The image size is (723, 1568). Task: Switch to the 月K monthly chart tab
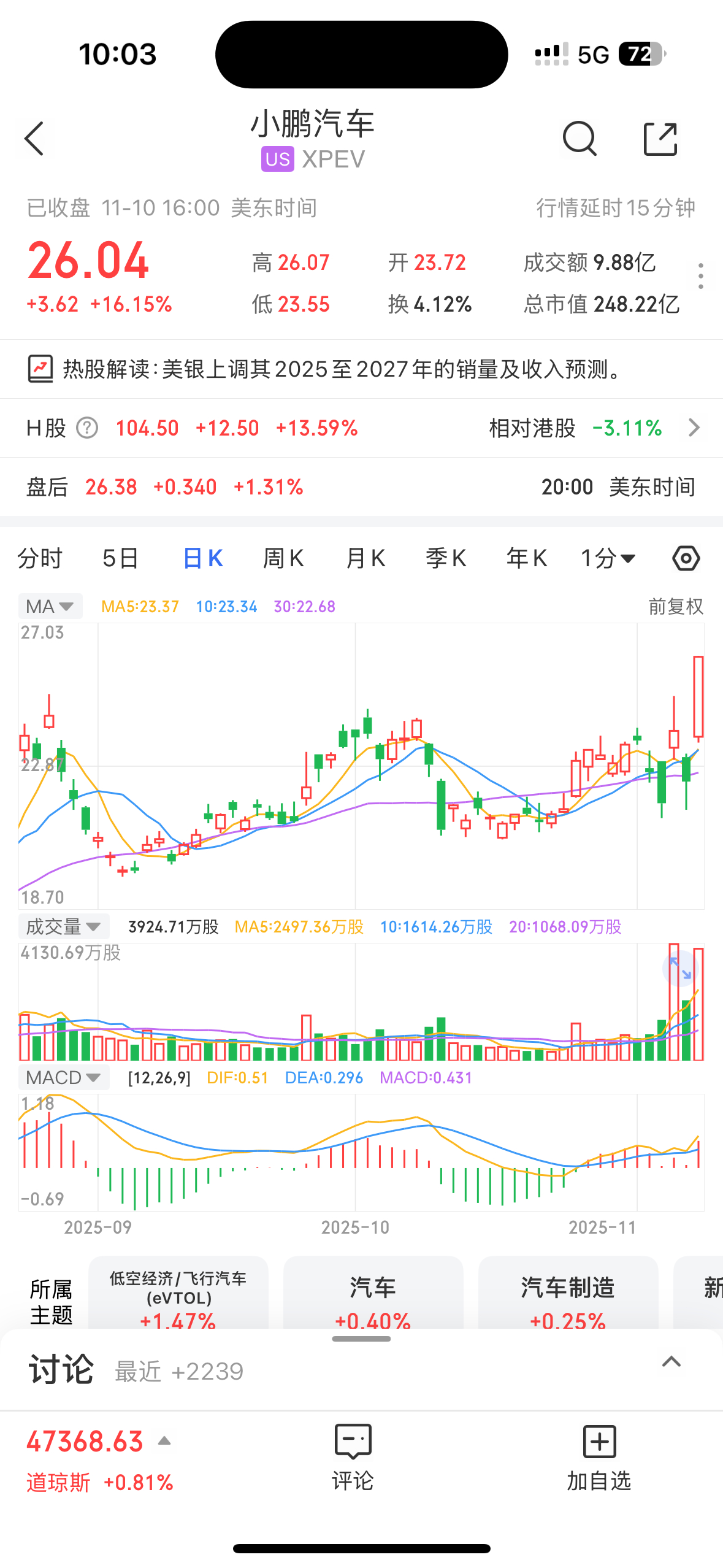(x=365, y=558)
